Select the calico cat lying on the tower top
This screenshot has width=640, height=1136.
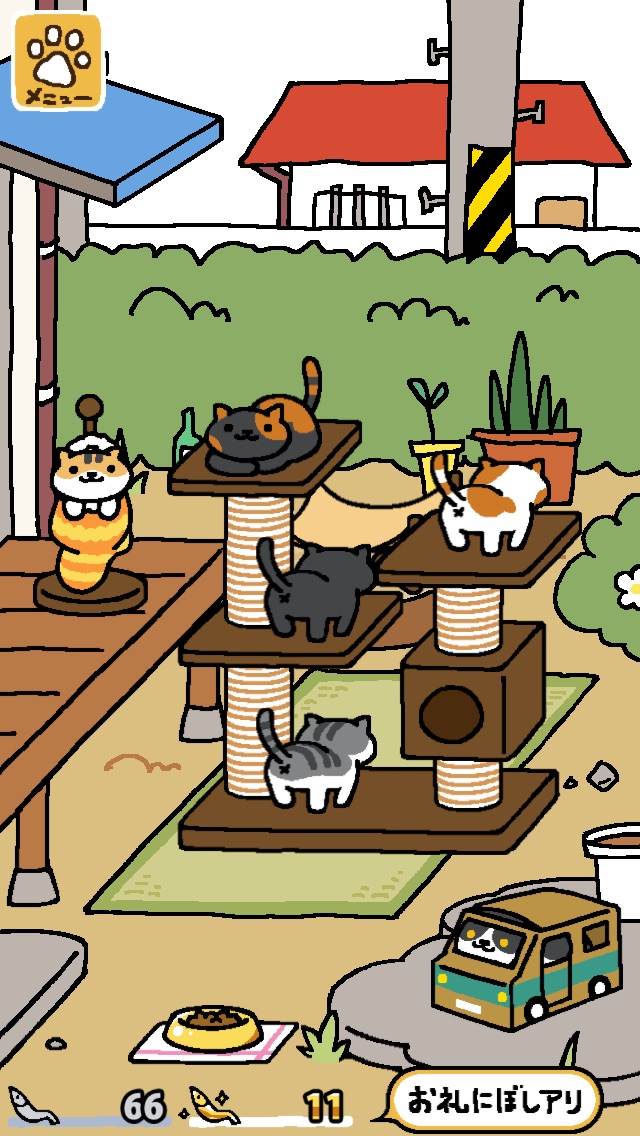tap(265, 428)
